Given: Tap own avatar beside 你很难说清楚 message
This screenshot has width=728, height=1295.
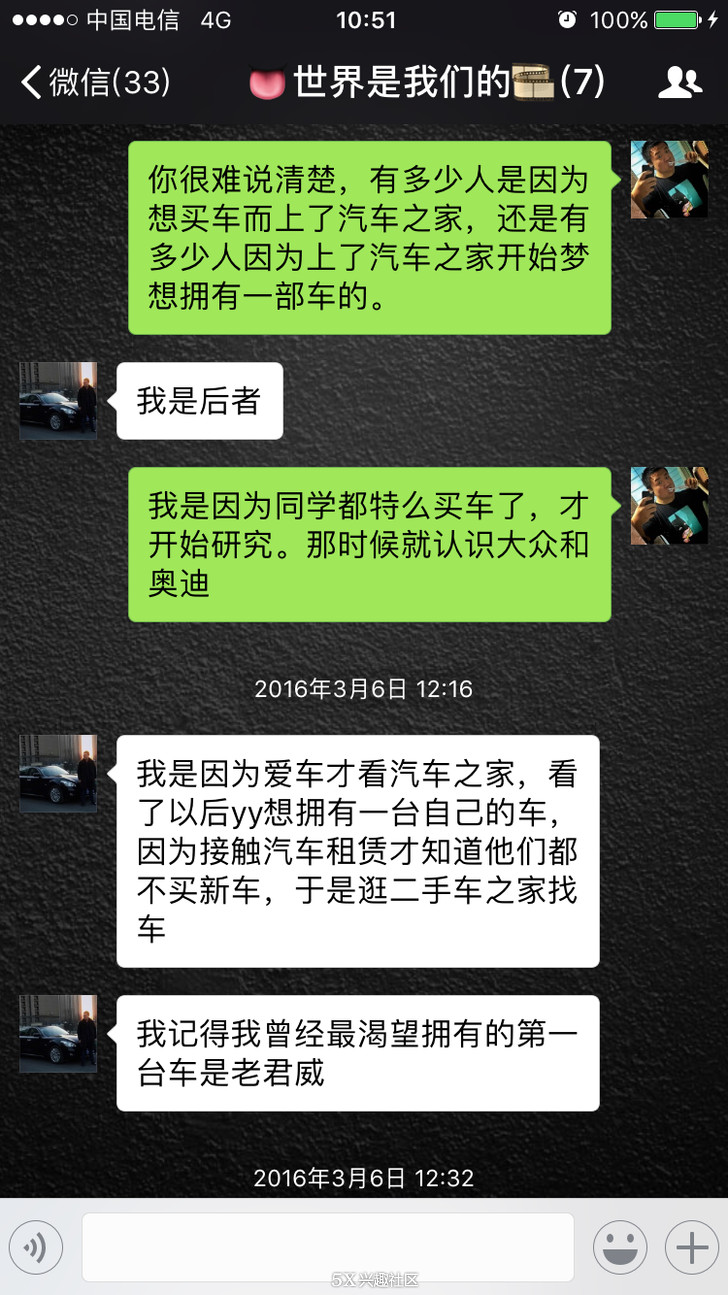Looking at the screenshot, I should coord(669,179).
